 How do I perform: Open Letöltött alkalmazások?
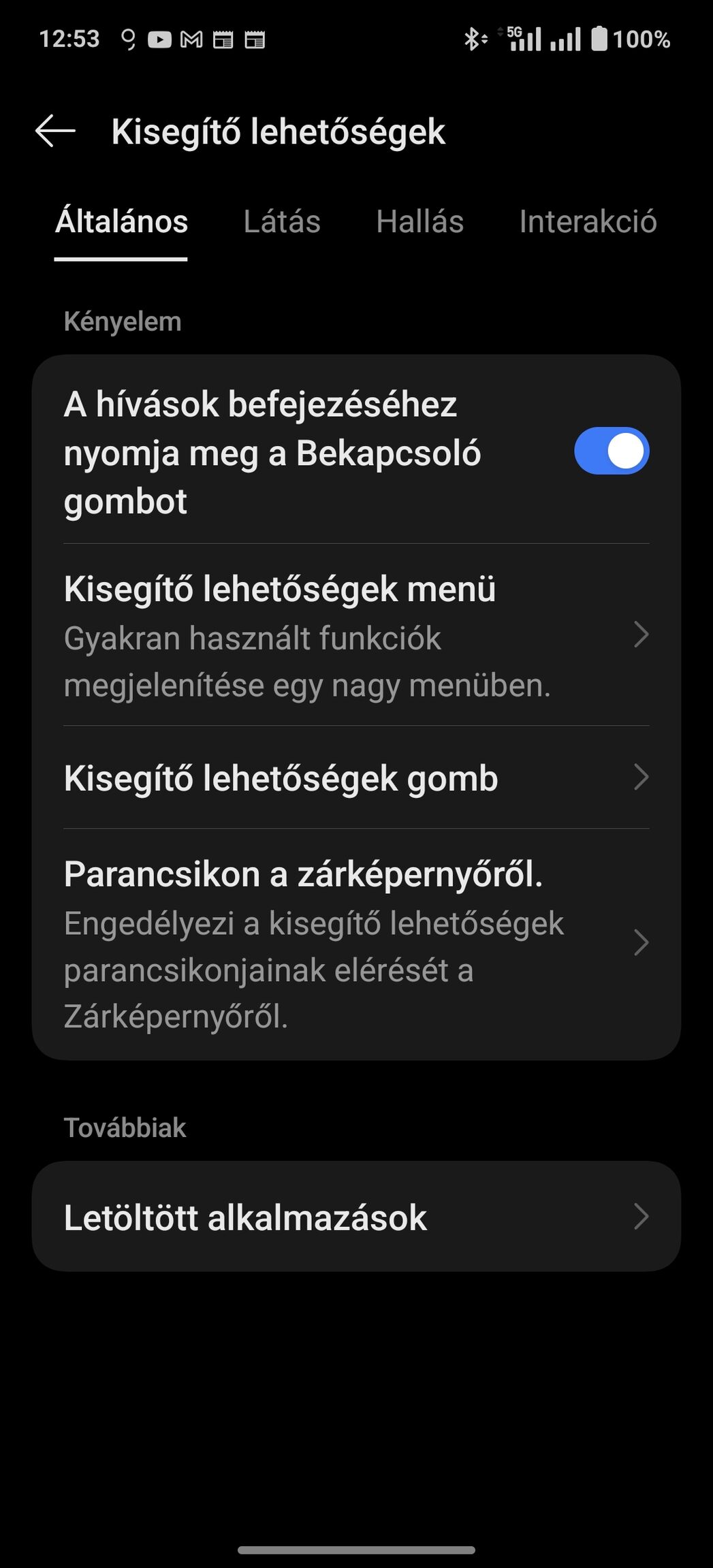tap(355, 1217)
